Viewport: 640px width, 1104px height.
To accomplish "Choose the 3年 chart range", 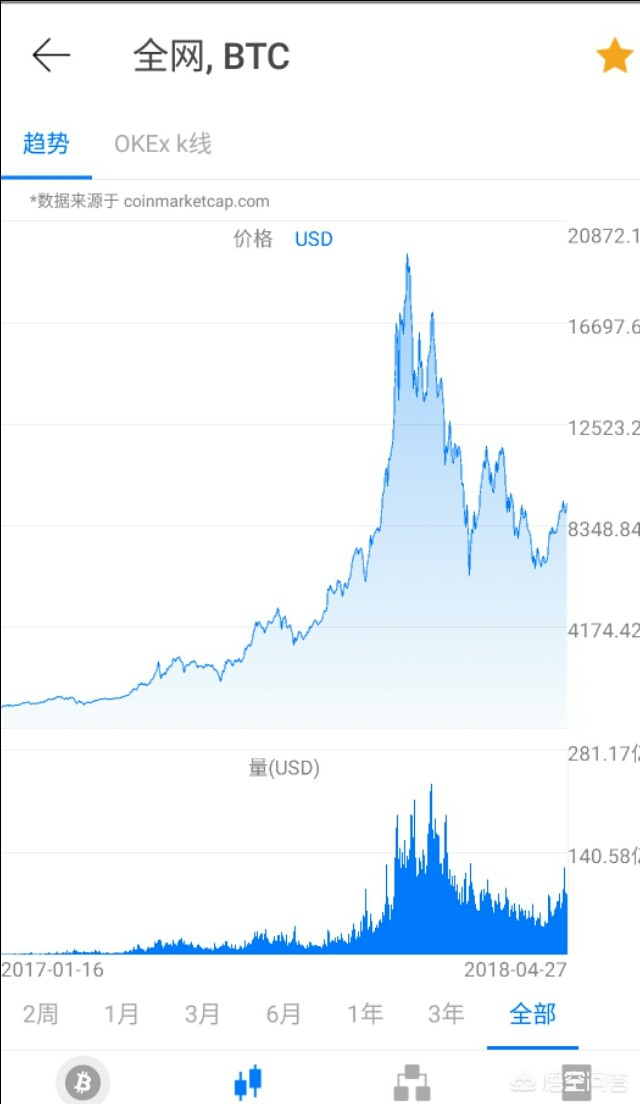I will 446,1014.
